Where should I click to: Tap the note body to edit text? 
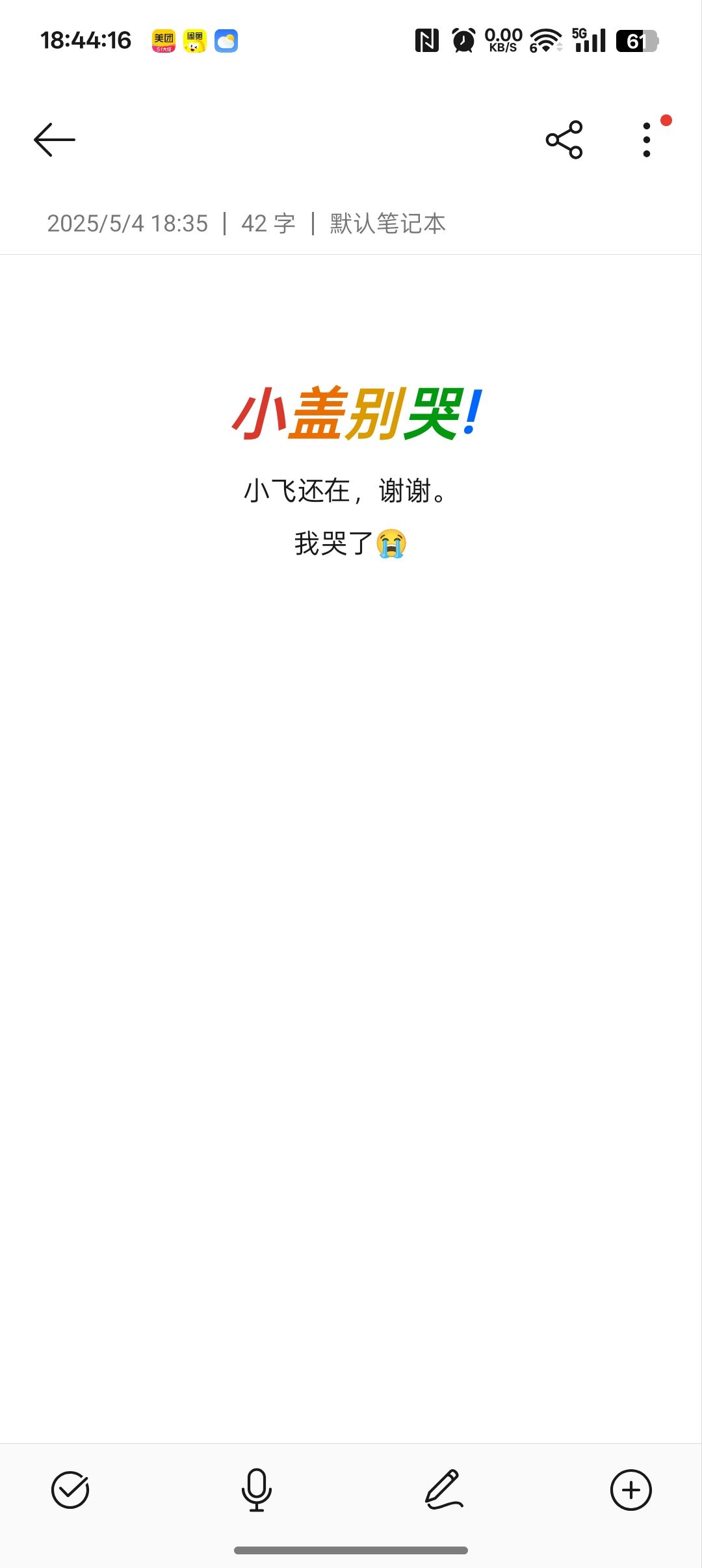[344, 491]
